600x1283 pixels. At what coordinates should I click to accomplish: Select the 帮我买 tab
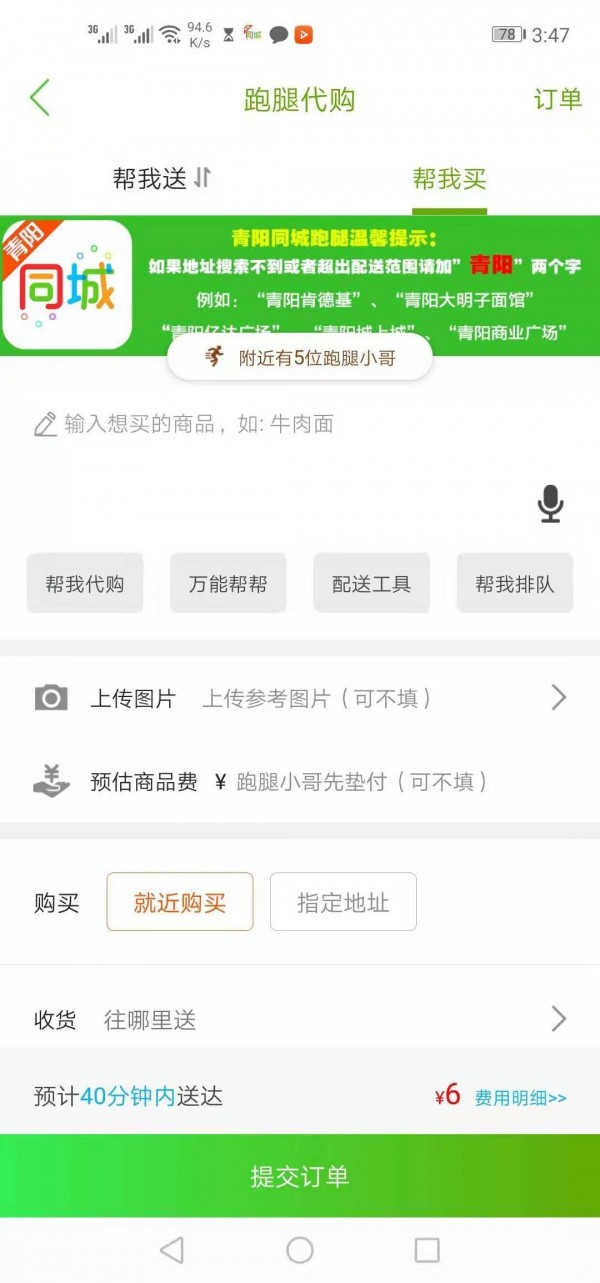(x=449, y=180)
